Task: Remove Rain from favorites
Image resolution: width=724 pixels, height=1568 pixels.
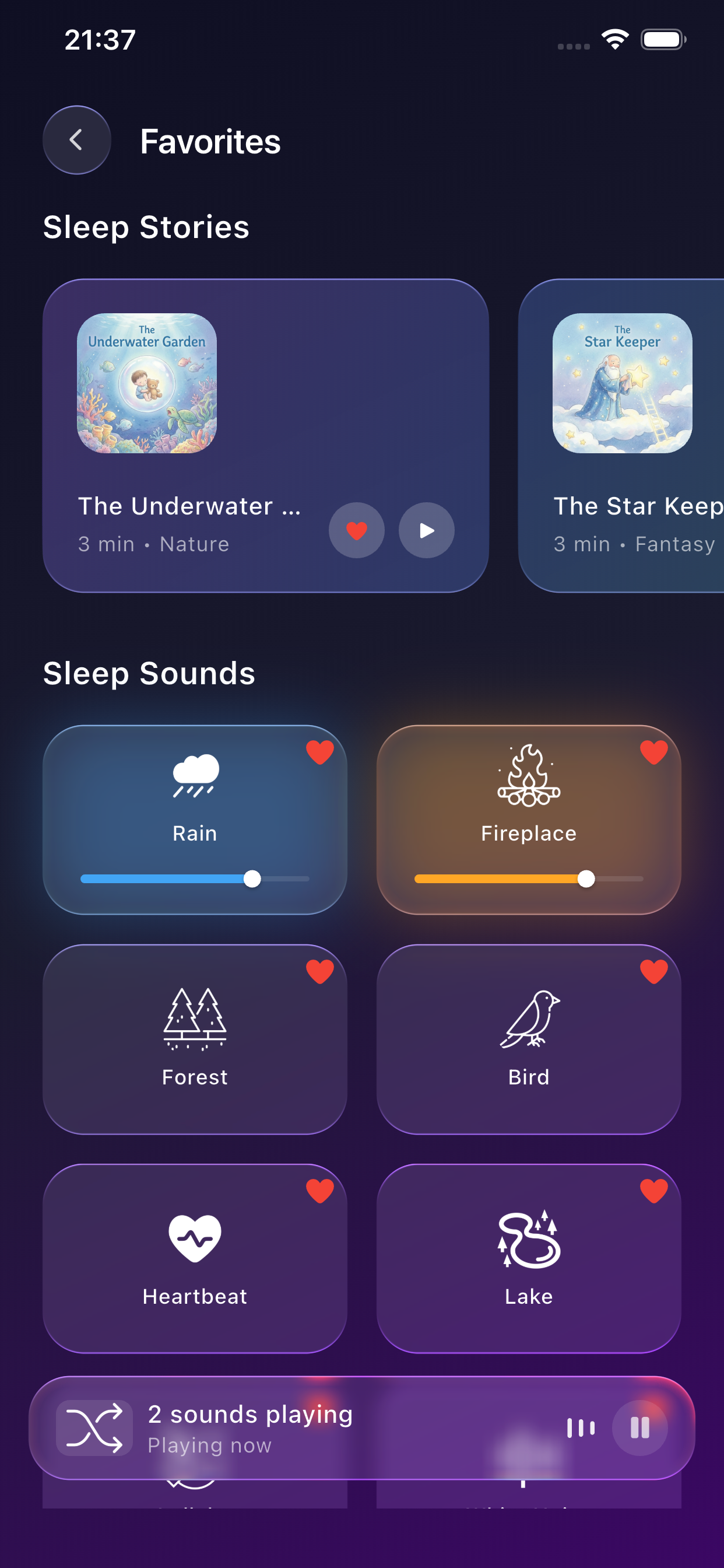Action: pos(320,752)
